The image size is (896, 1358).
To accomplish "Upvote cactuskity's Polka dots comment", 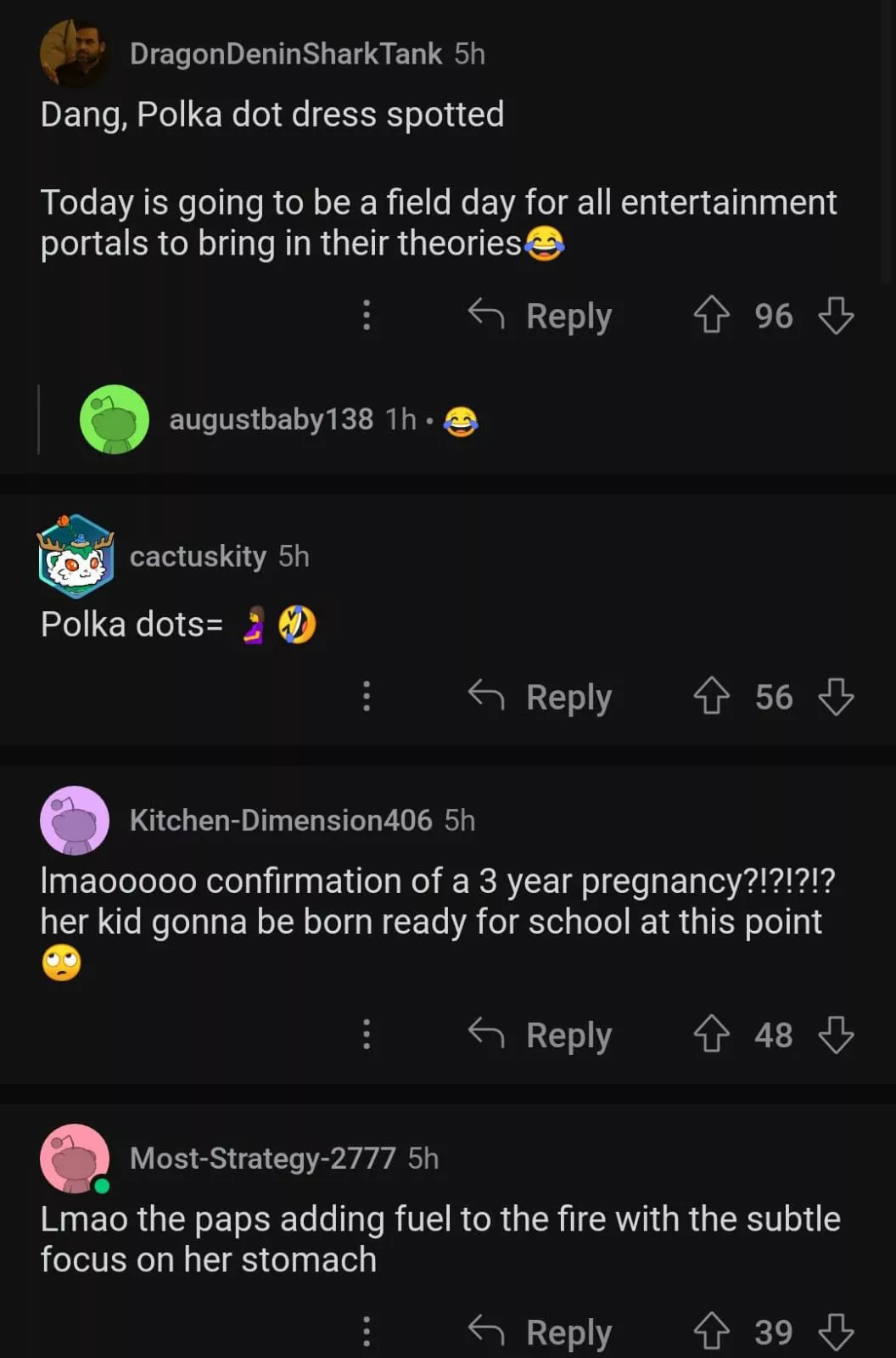I will click(711, 697).
